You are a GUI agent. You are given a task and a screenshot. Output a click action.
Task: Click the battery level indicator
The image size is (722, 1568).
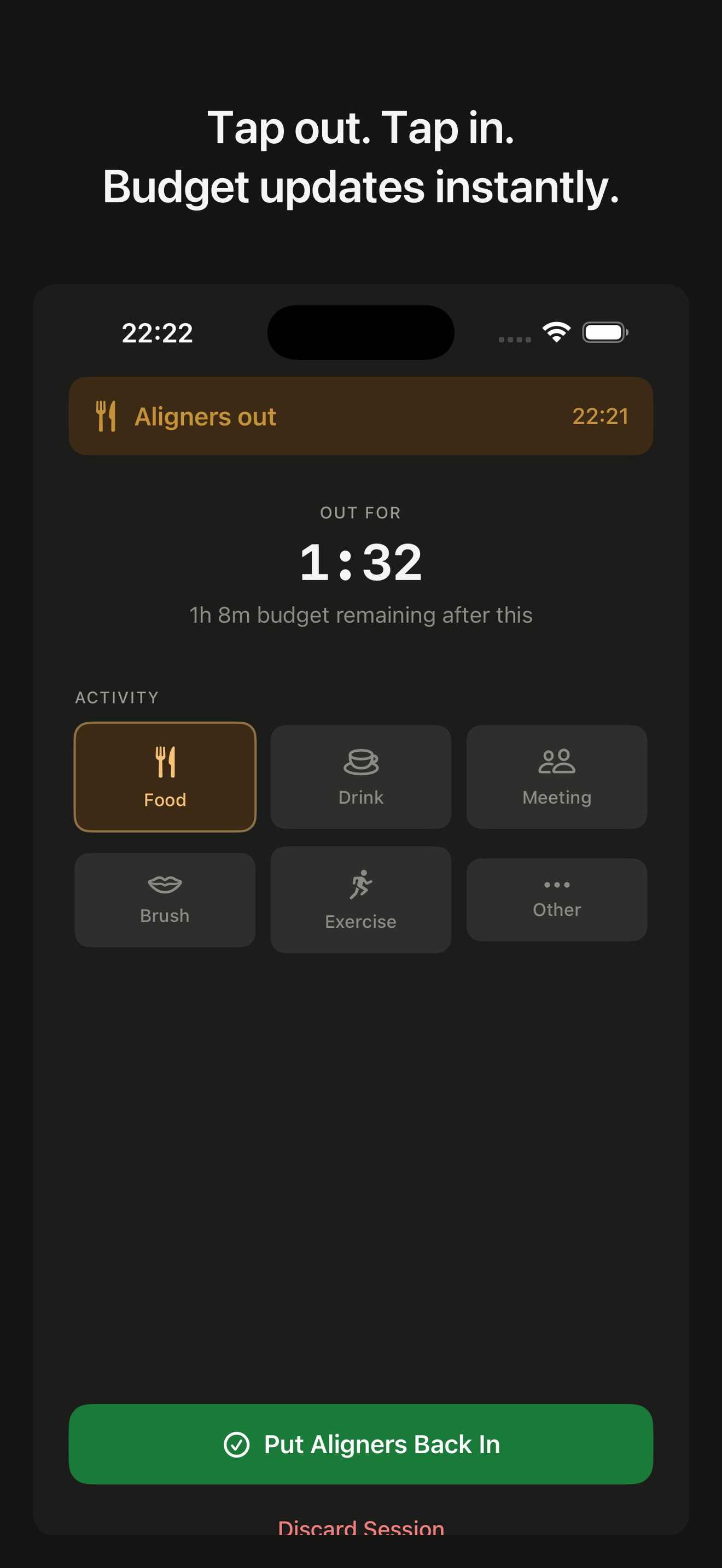(x=603, y=332)
